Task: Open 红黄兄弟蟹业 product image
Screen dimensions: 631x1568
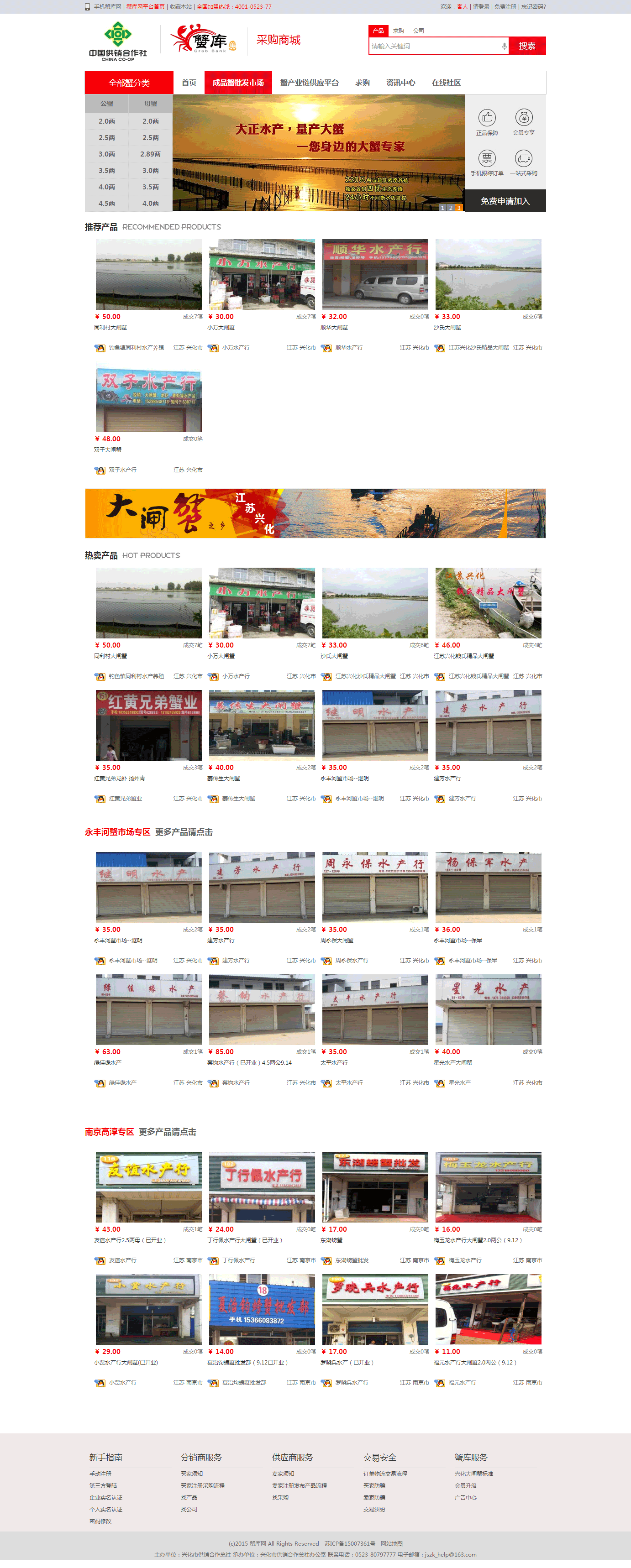Action: point(148,725)
